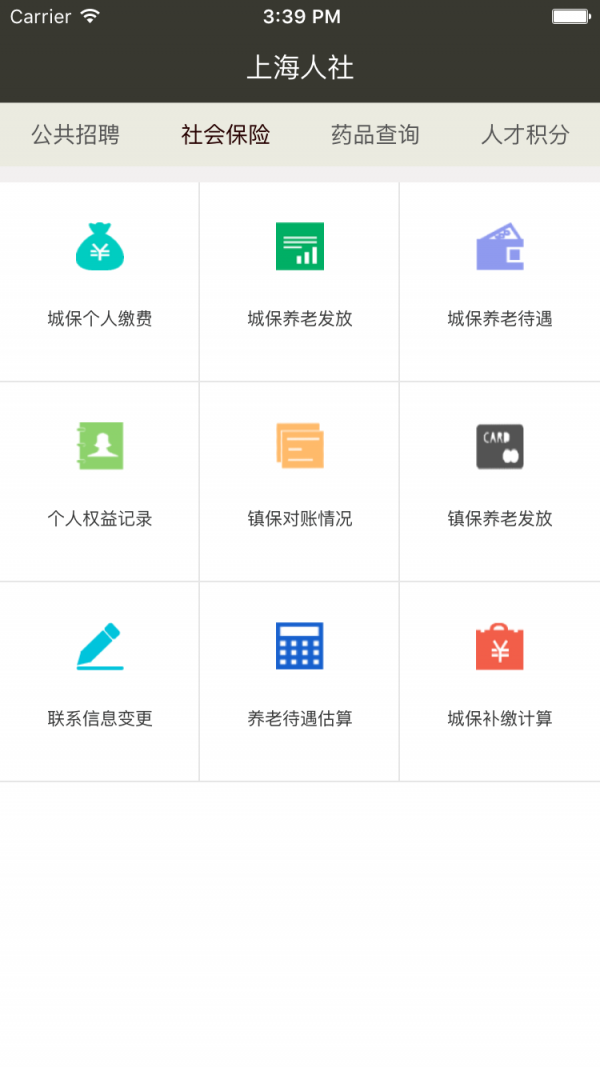Go to the 人才积分 tab
Image resolution: width=600 pixels, height=1067 pixels.
524,135
